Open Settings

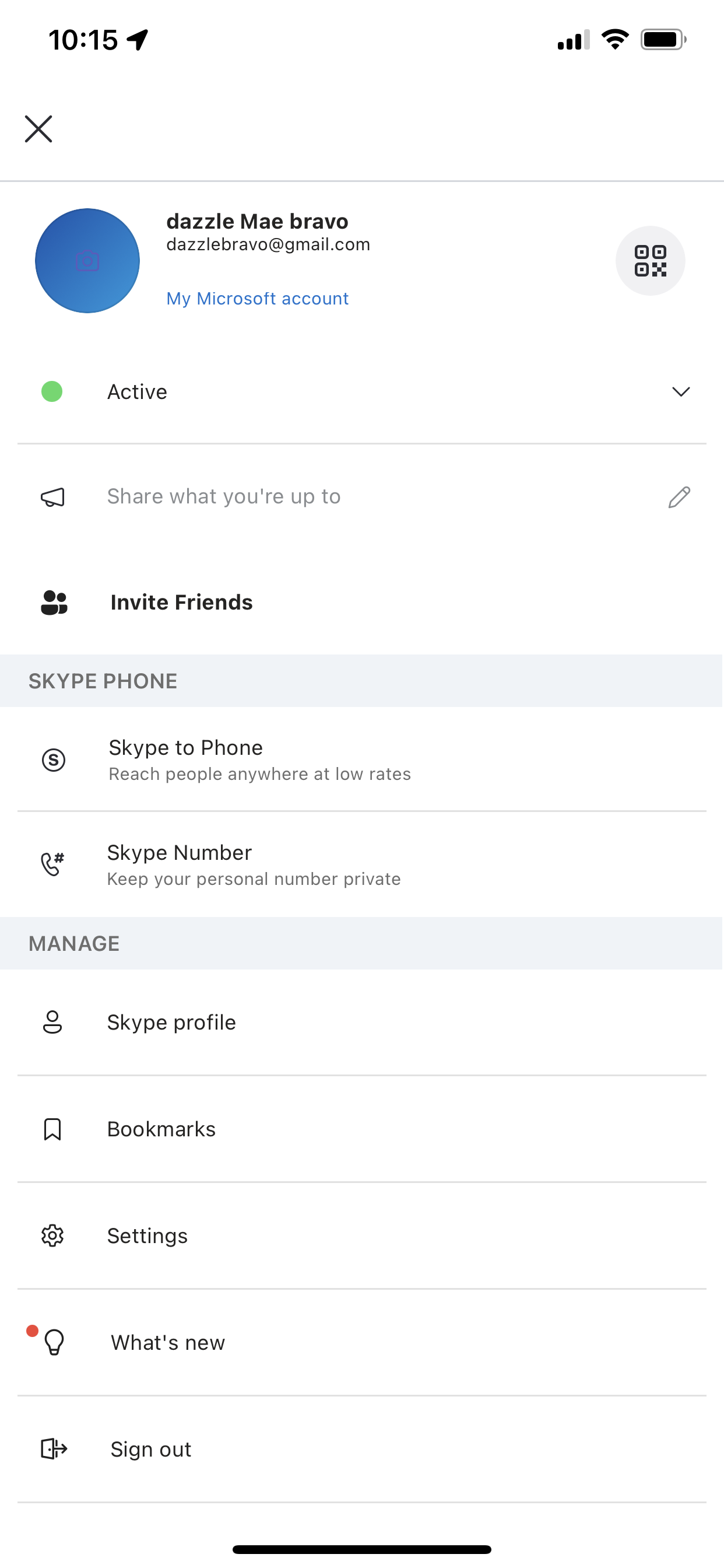coord(362,1235)
